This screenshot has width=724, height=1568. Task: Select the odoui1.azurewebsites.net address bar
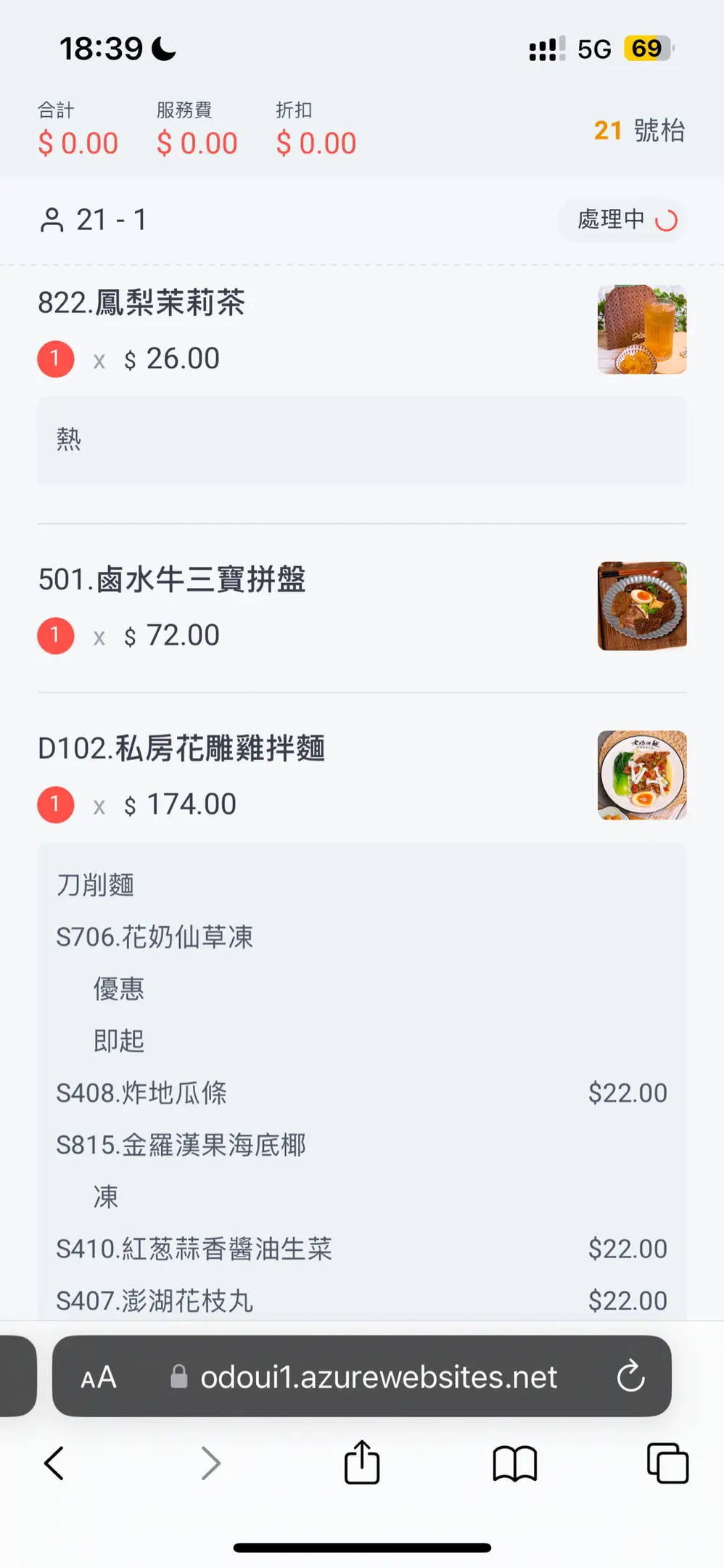click(x=377, y=1377)
